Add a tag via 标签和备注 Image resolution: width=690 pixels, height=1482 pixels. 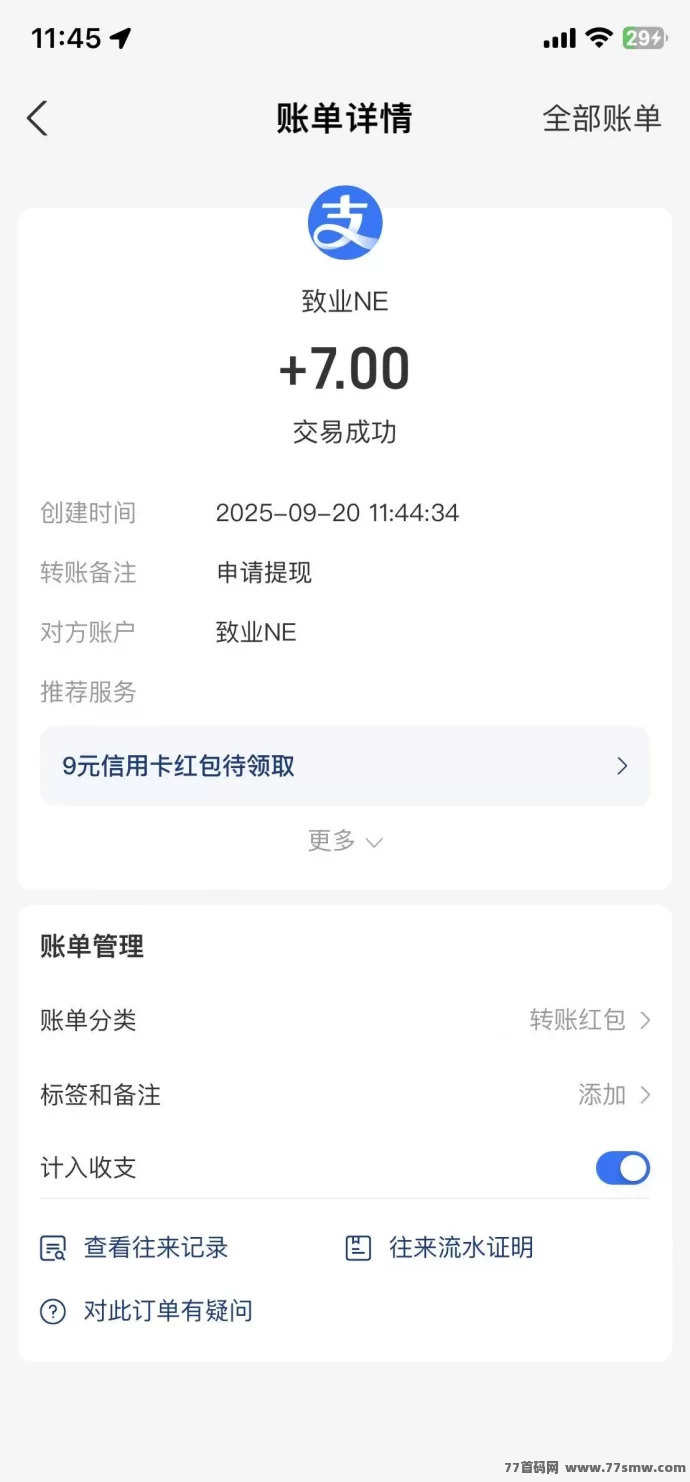(x=613, y=1095)
